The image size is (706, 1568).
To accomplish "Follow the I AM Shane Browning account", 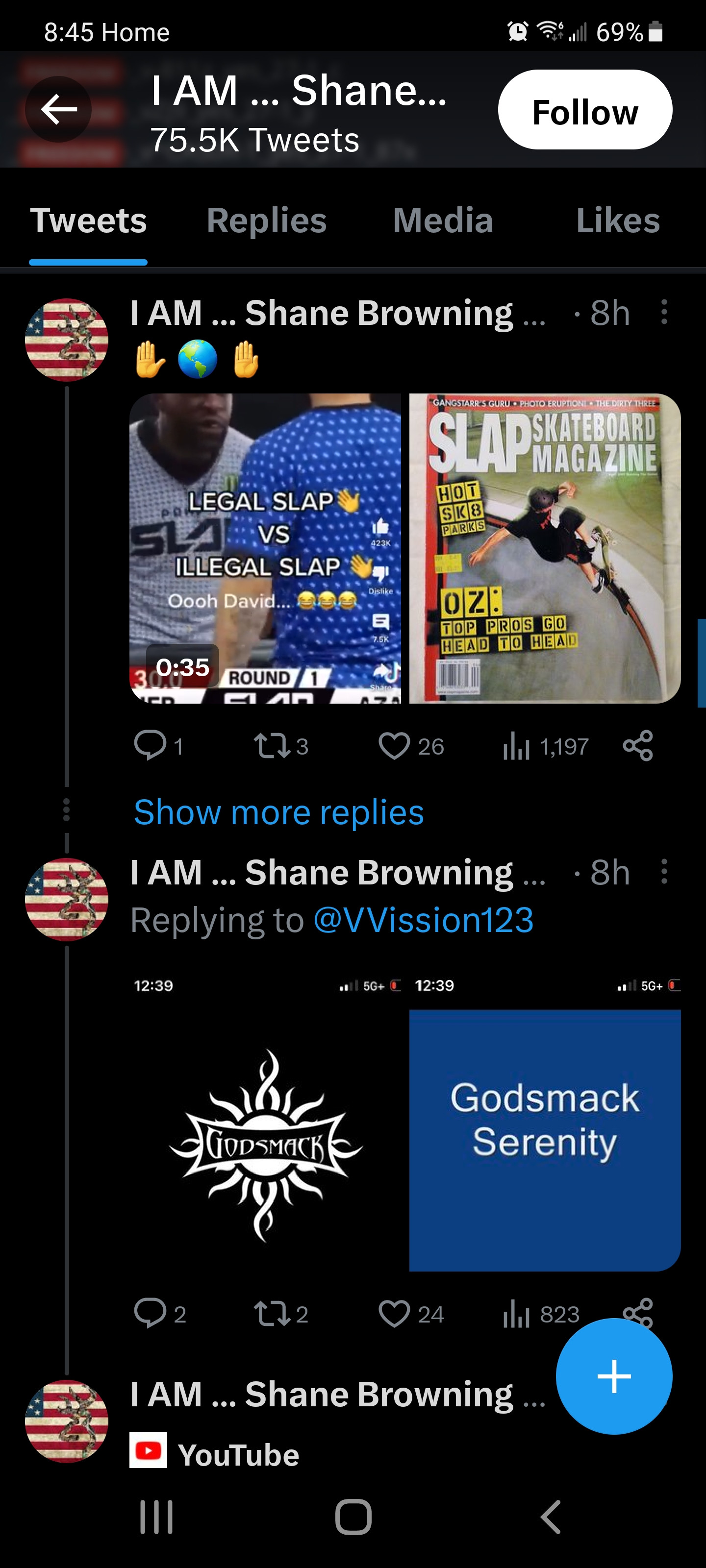I will tap(584, 110).
